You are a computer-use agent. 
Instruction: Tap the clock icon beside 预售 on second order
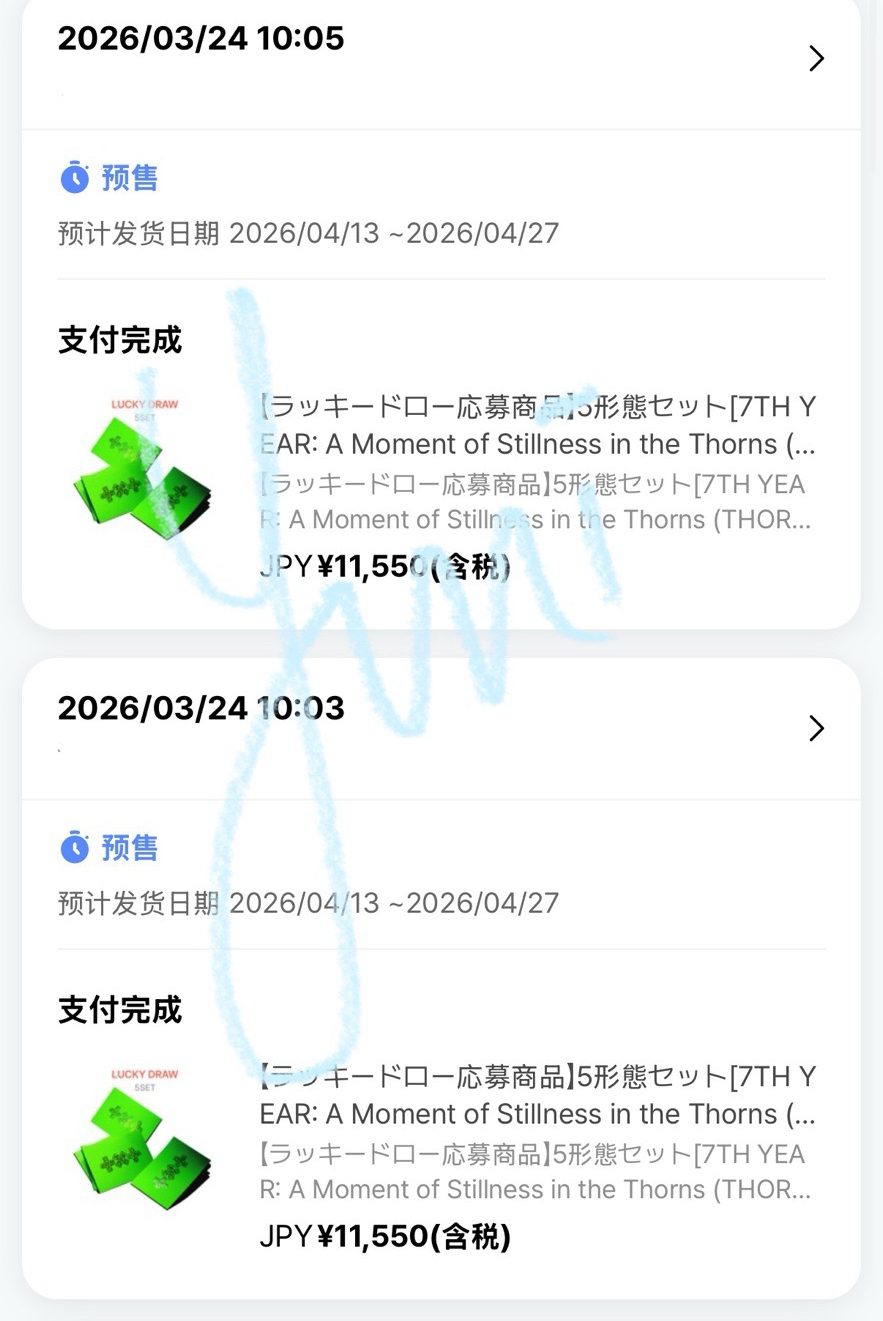tap(74, 847)
